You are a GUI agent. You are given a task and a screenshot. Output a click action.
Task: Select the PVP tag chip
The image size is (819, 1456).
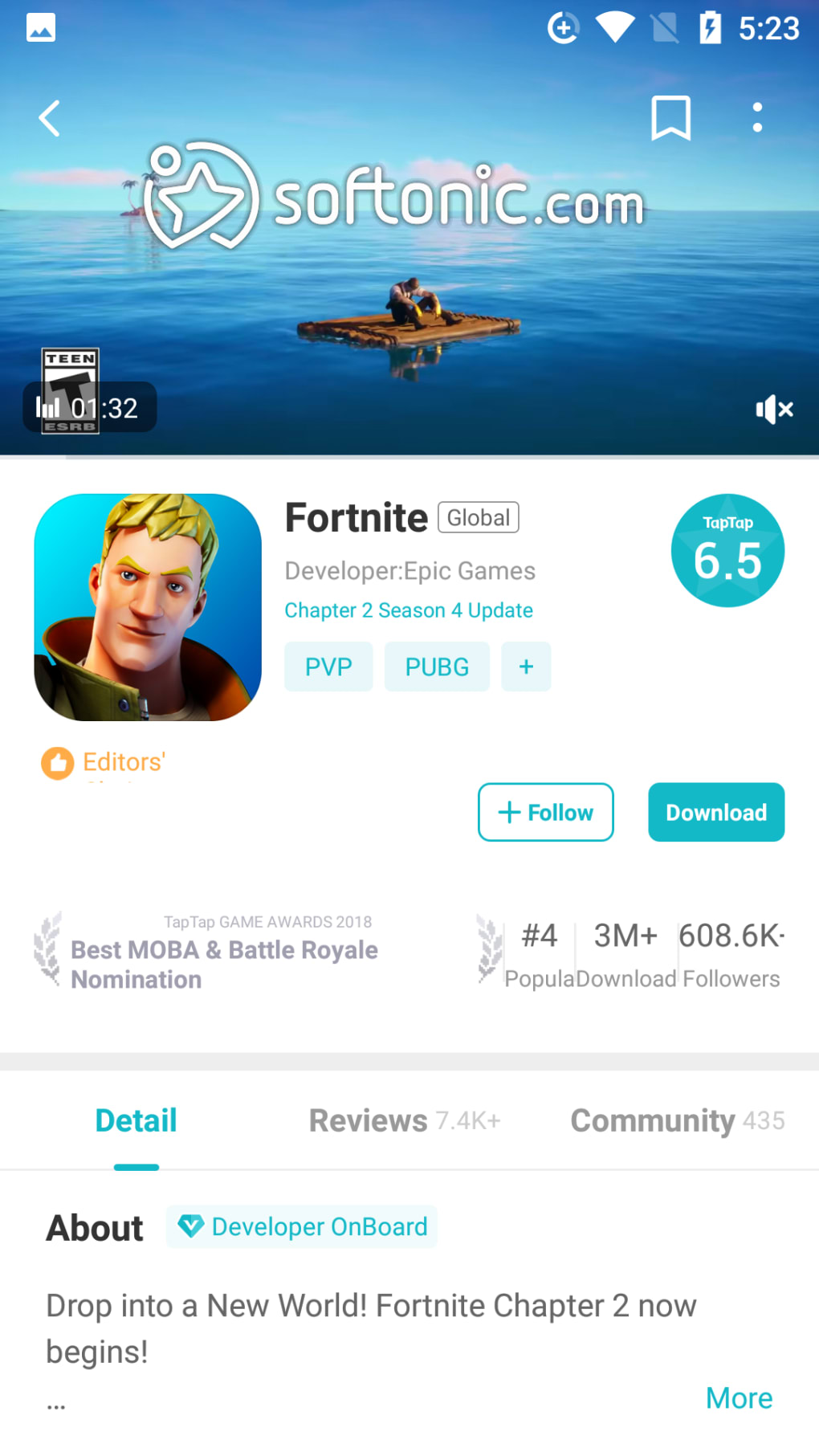pos(328,667)
